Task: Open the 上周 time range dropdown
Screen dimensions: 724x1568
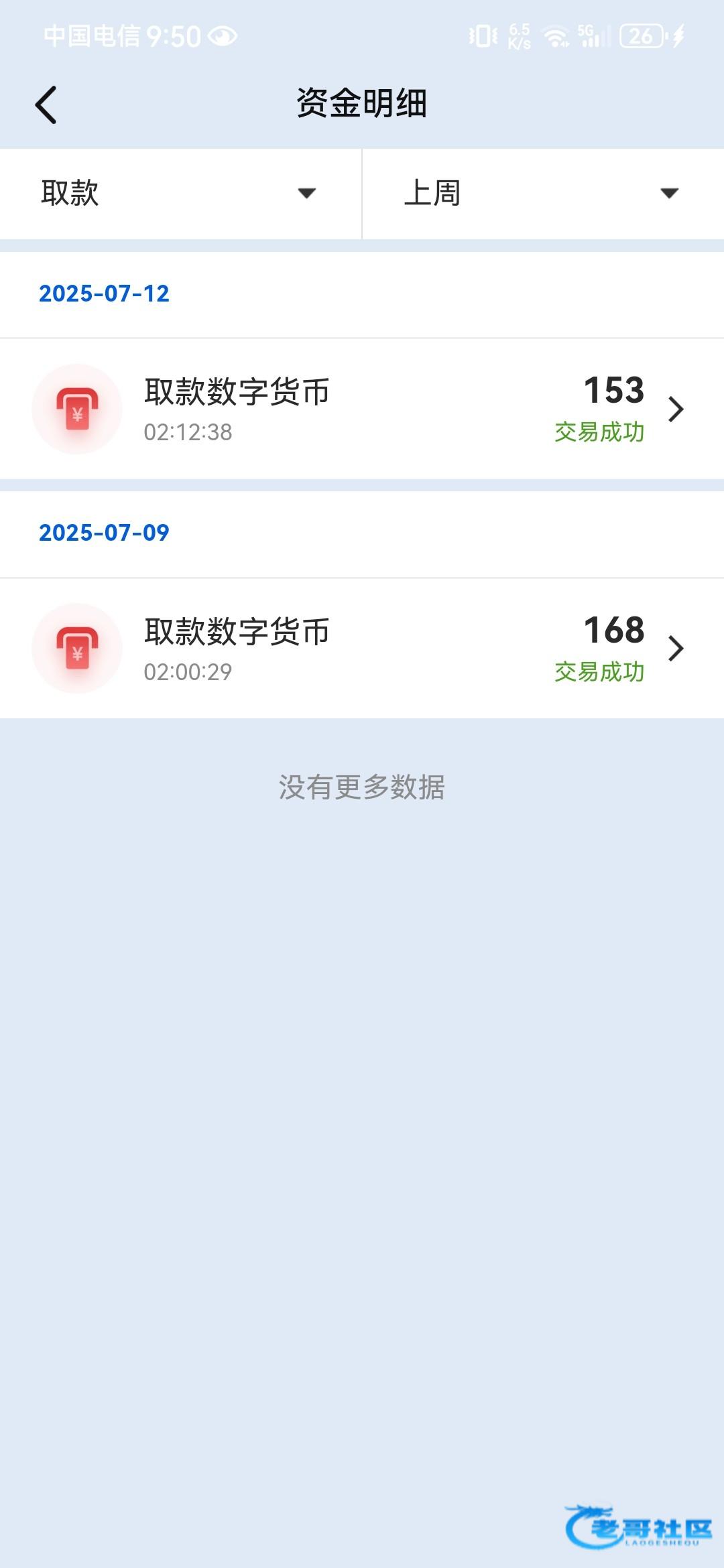Action: click(543, 194)
